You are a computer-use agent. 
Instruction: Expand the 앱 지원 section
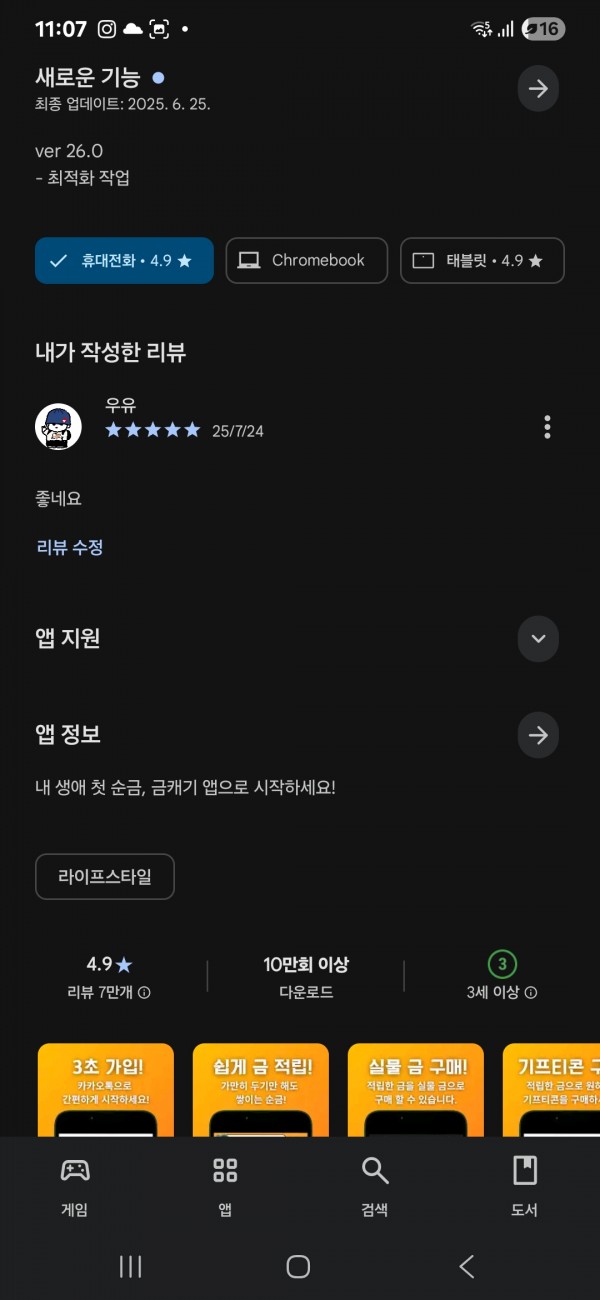538,639
